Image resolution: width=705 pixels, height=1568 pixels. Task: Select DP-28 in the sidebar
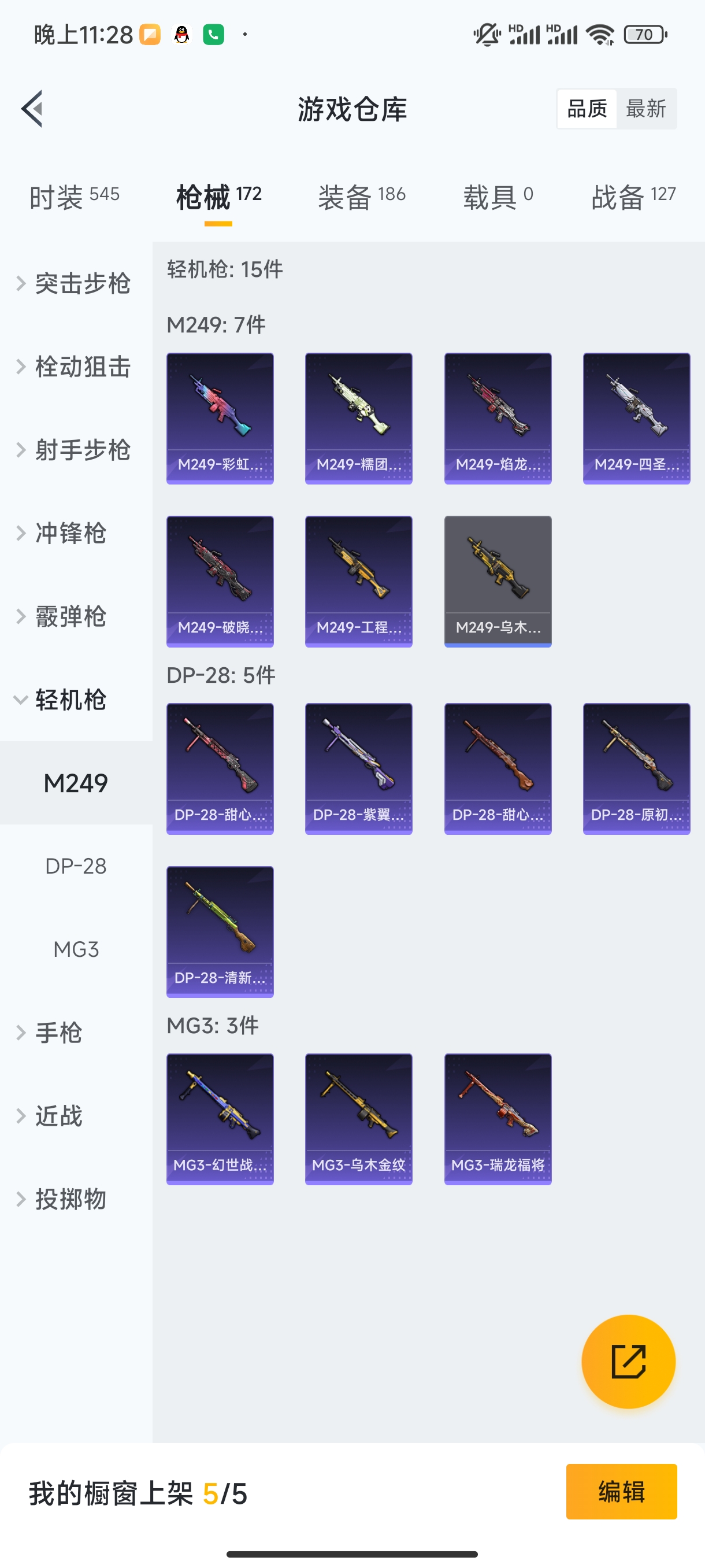[76, 866]
